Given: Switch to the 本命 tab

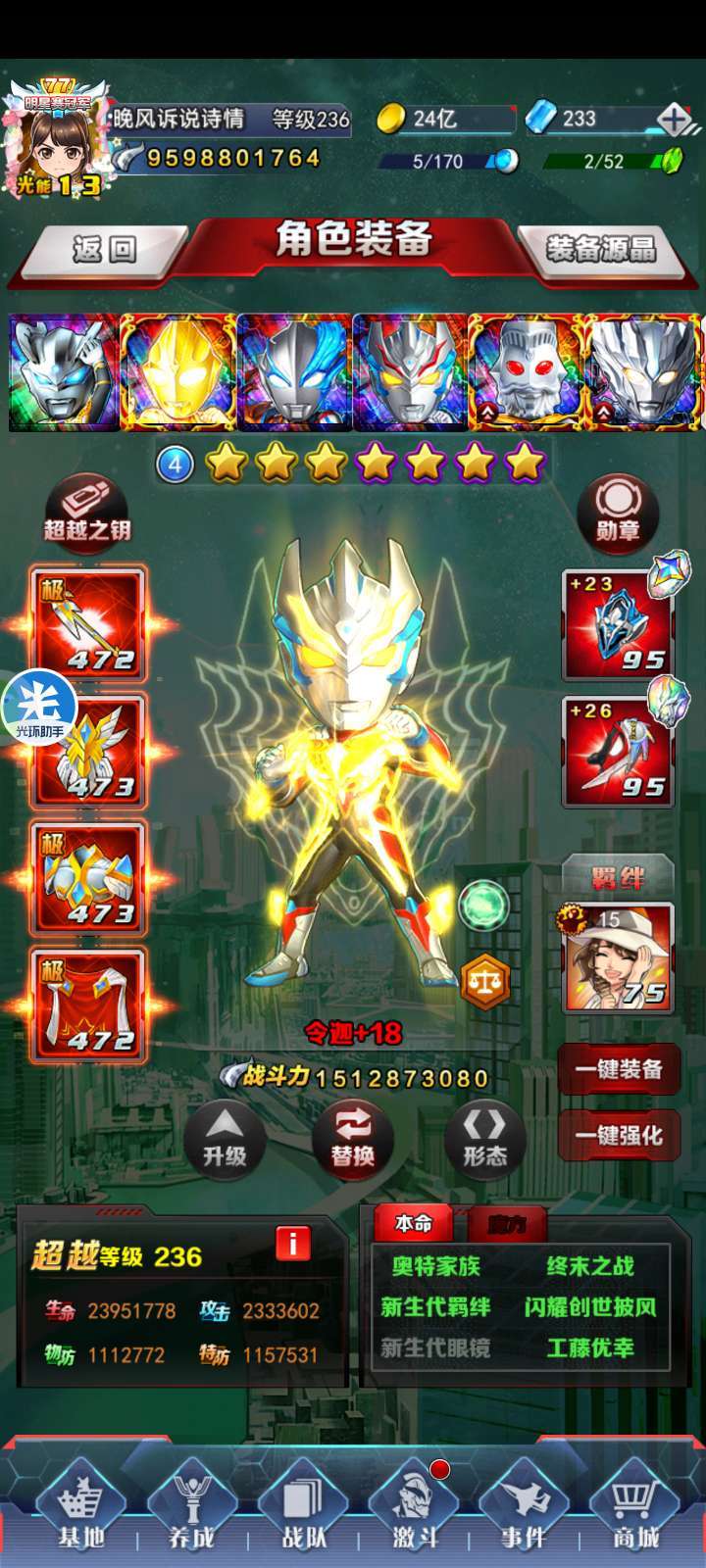Looking at the screenshot, I should pyautogui.click(x=413, y=1223).
